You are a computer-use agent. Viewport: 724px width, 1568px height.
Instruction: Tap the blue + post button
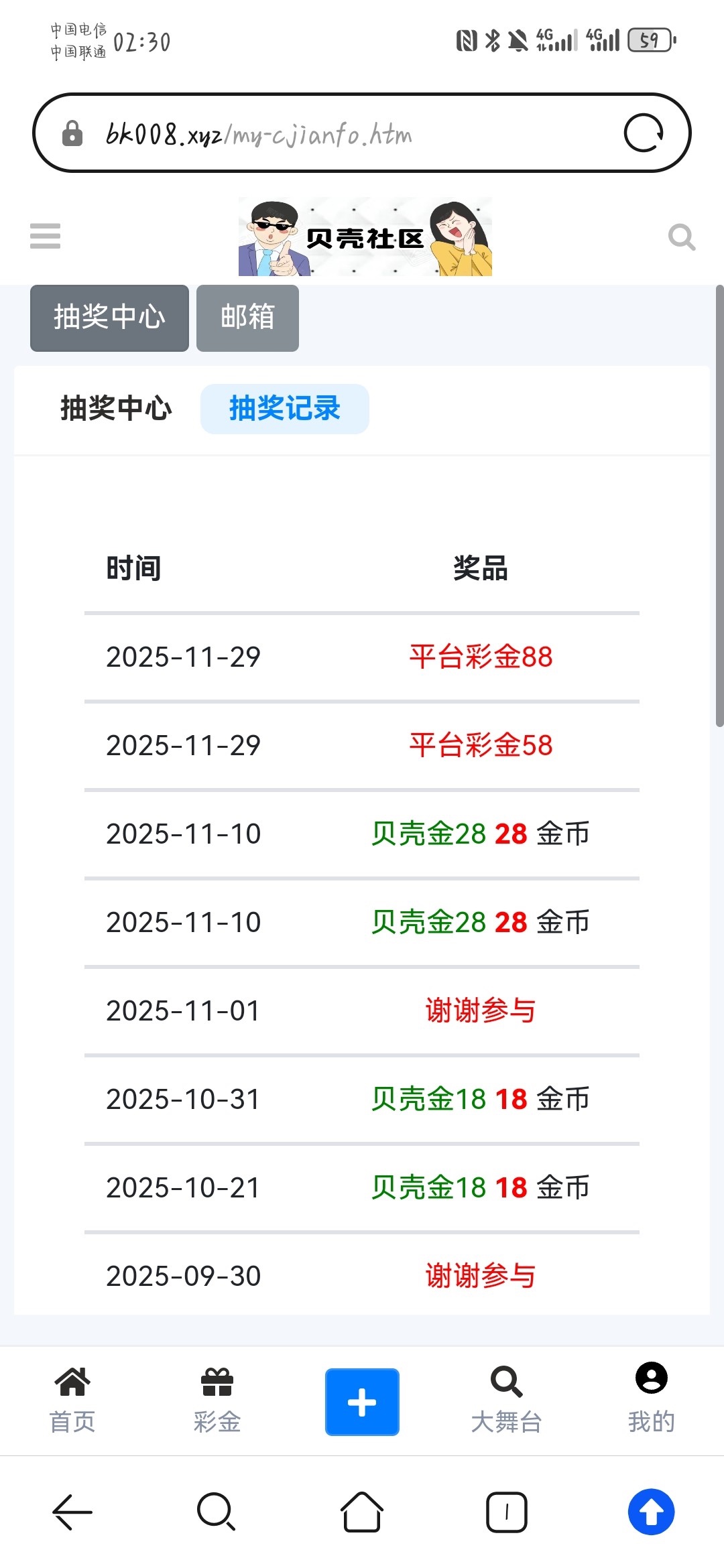coord(362,1400)
